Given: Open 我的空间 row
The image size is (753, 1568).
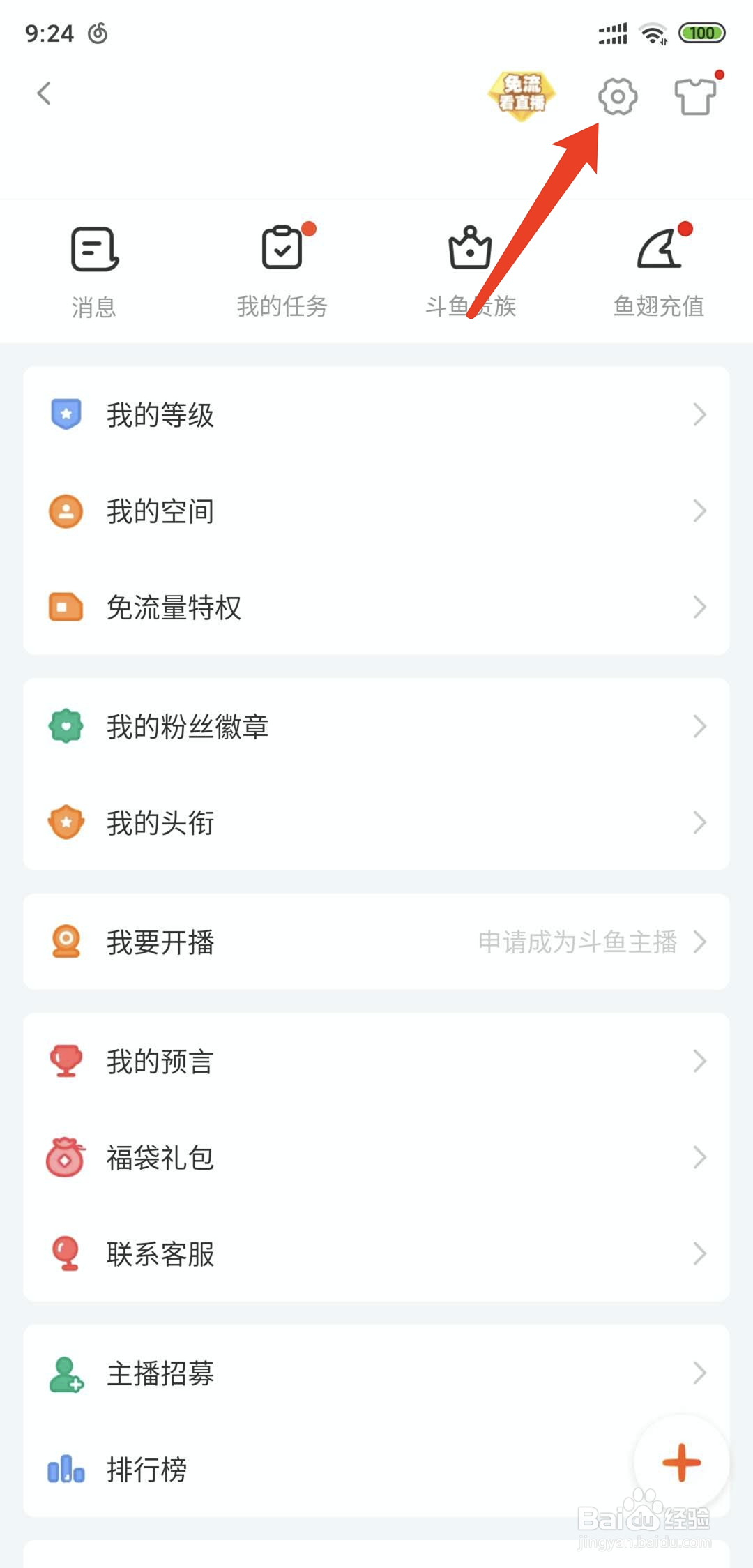Looking at the screenshot, I should click(x=376, y=511).
